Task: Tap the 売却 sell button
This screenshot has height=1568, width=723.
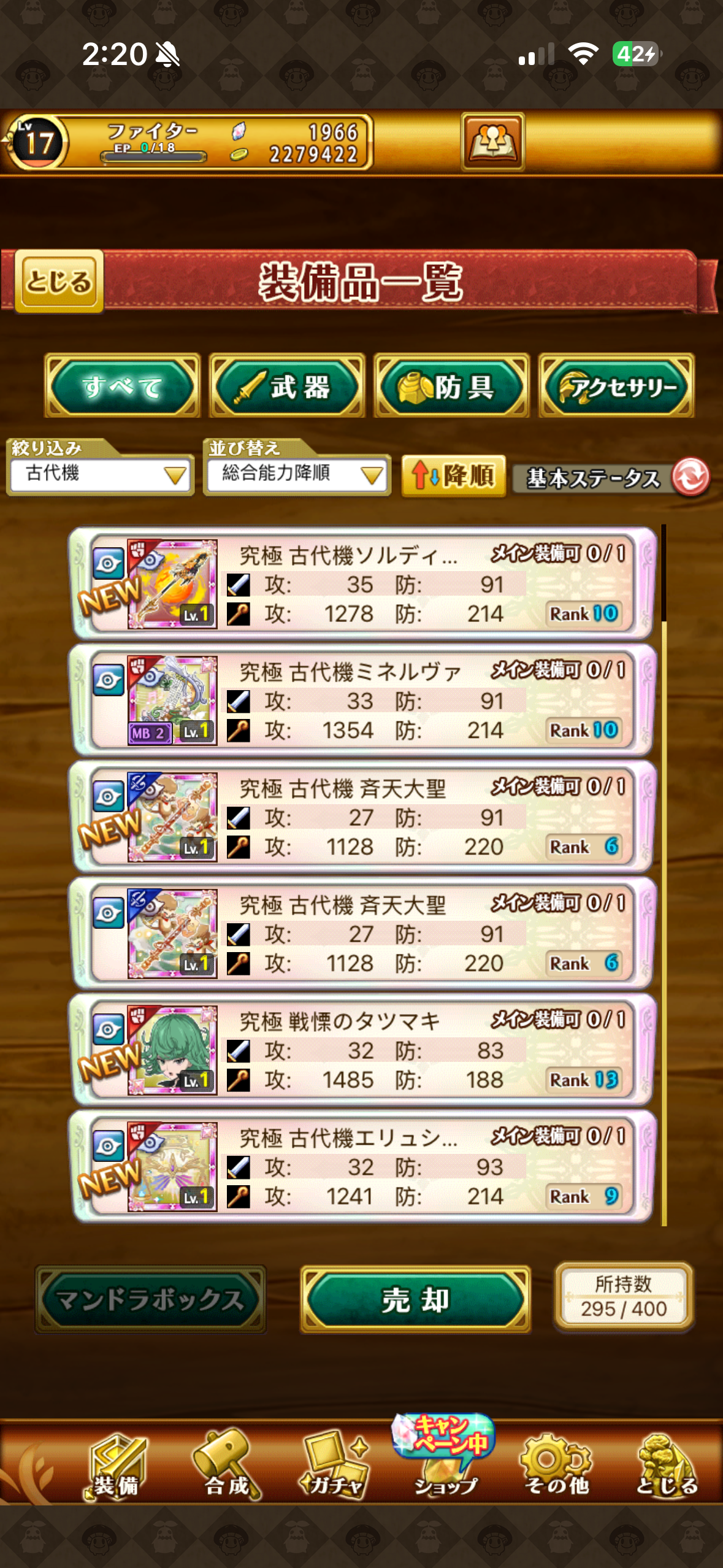Action: pos(415,1299)
